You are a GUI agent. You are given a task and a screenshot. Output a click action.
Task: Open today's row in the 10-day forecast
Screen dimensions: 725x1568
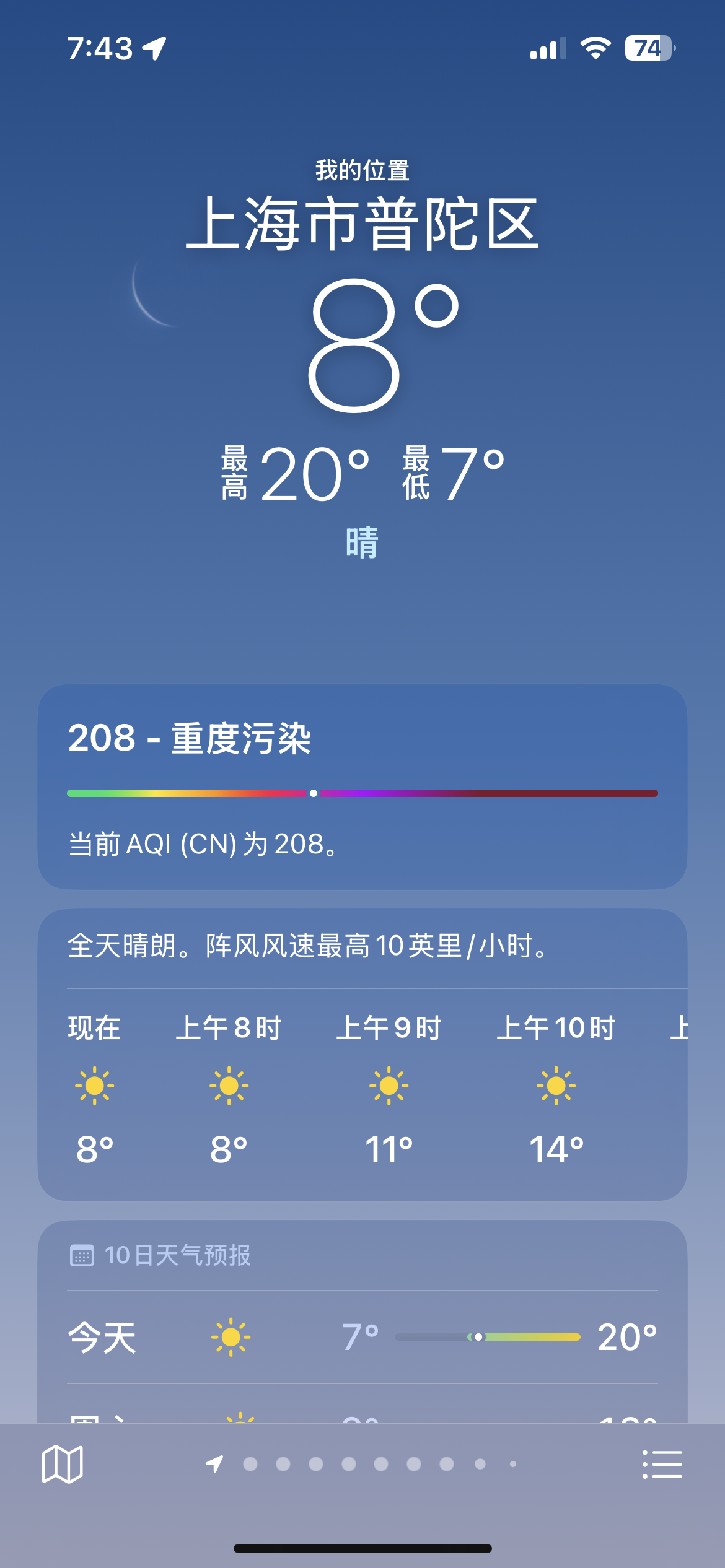click(362, 1337)
